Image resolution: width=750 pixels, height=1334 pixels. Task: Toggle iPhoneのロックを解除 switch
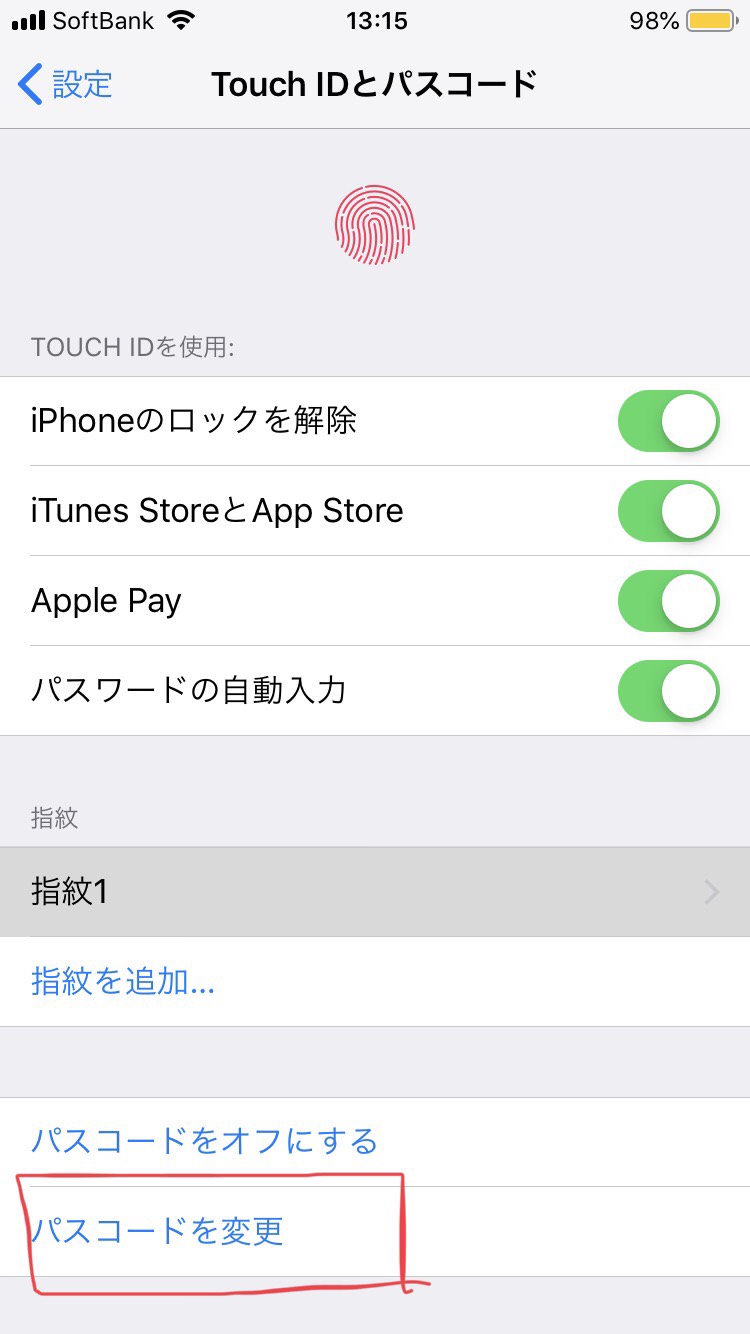(x=668, y=421)
